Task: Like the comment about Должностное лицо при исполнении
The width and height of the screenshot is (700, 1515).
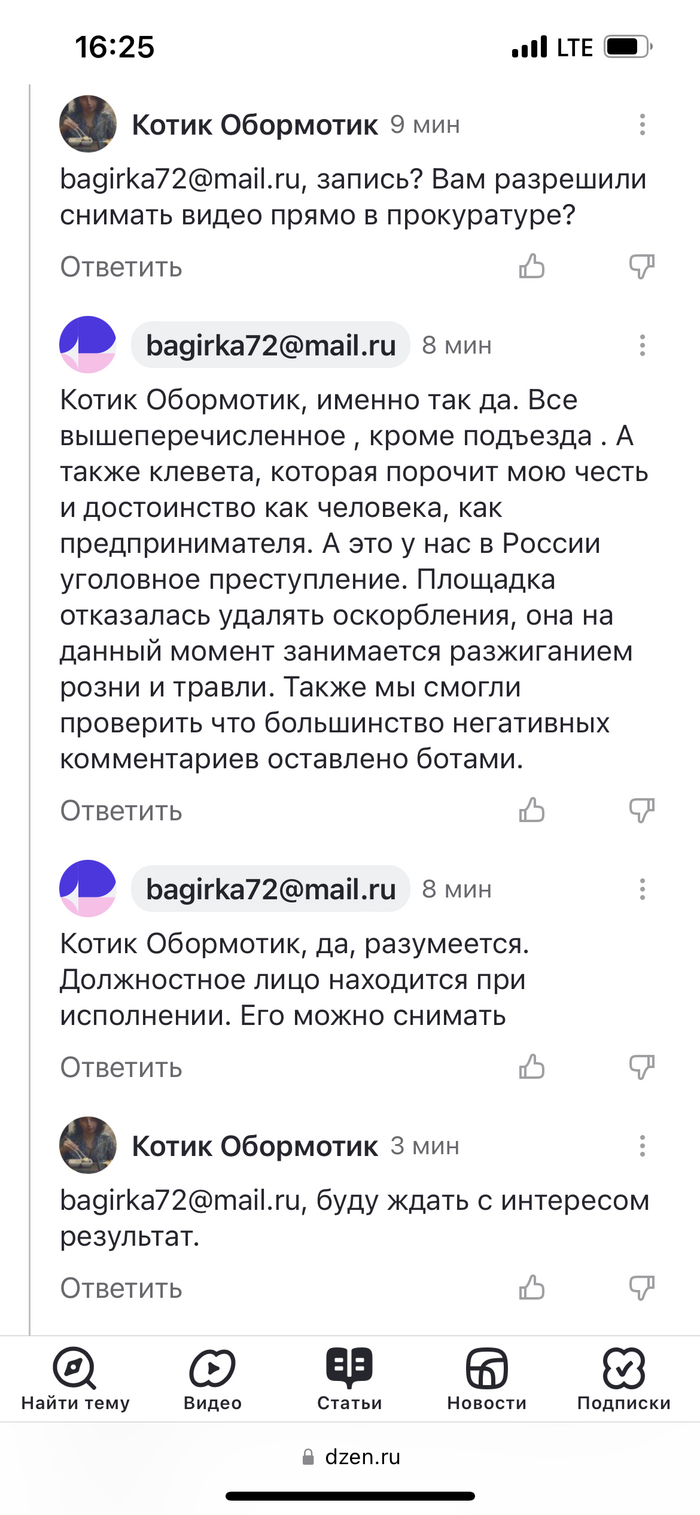Action: coord(532,1067)
